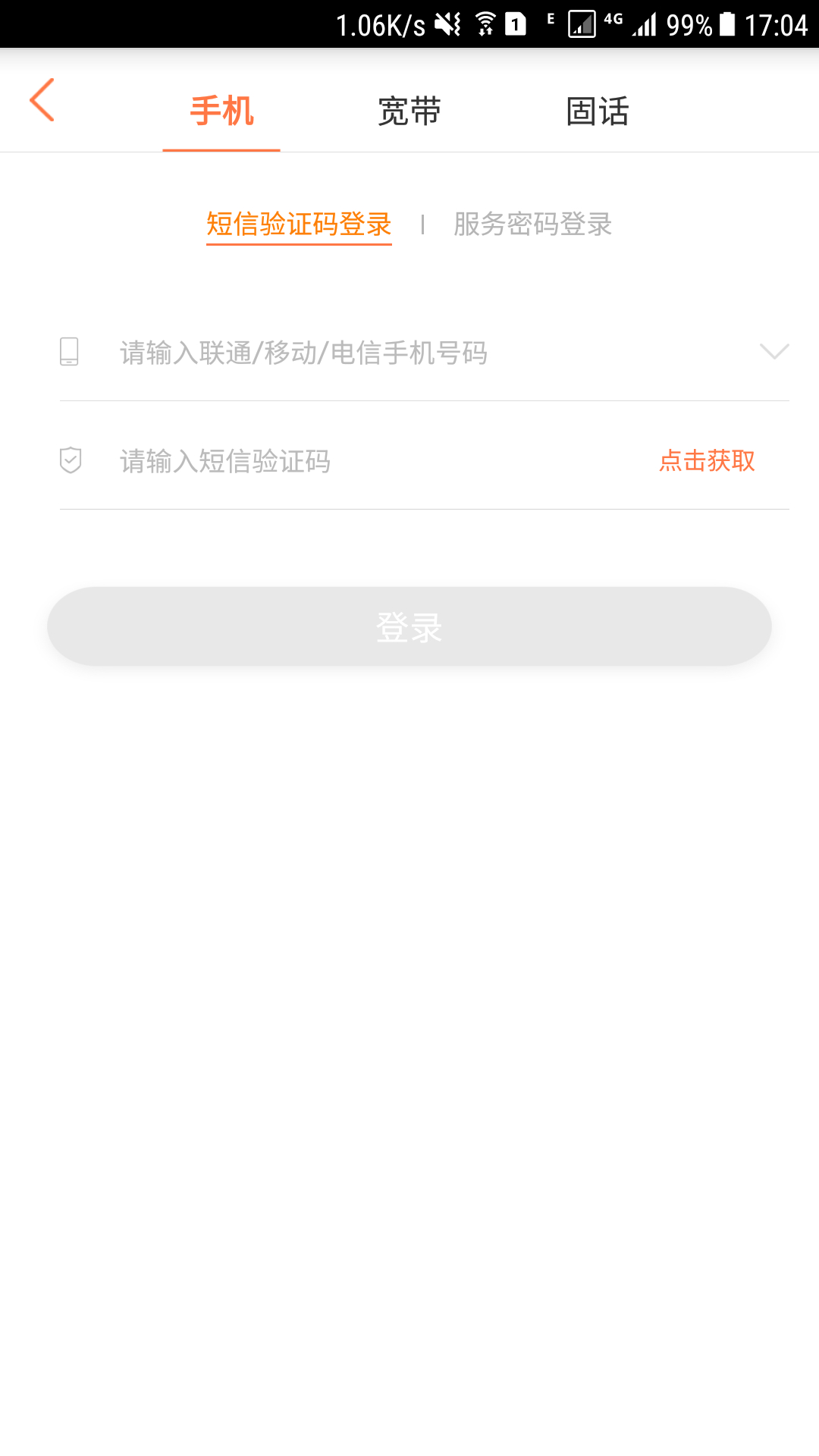Screen dimensions: 819x1456
Task: Click the phone number input field
Action: click(x=303, y=353)
